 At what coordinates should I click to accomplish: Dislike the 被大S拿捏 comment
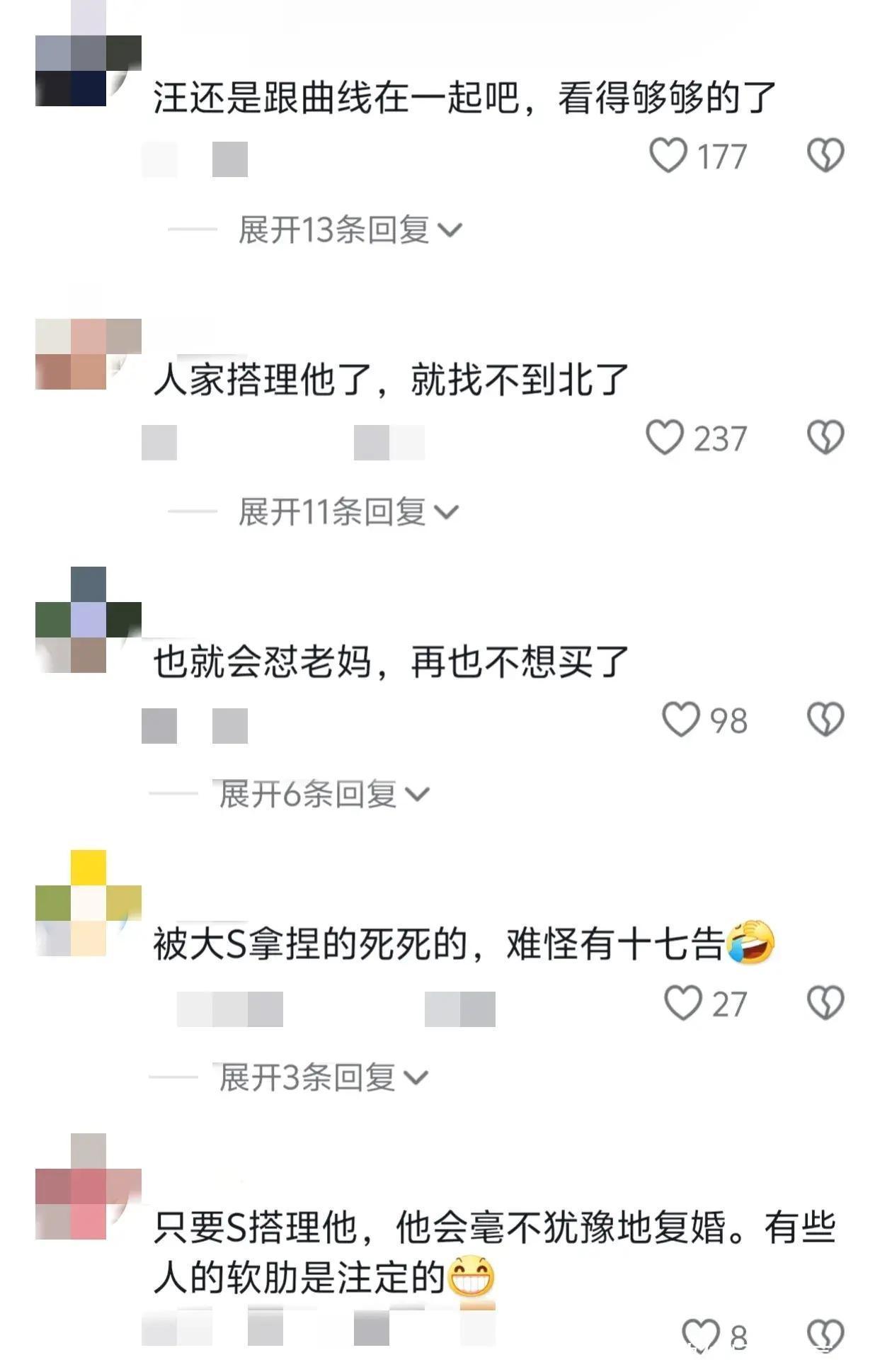(825, 1003)
